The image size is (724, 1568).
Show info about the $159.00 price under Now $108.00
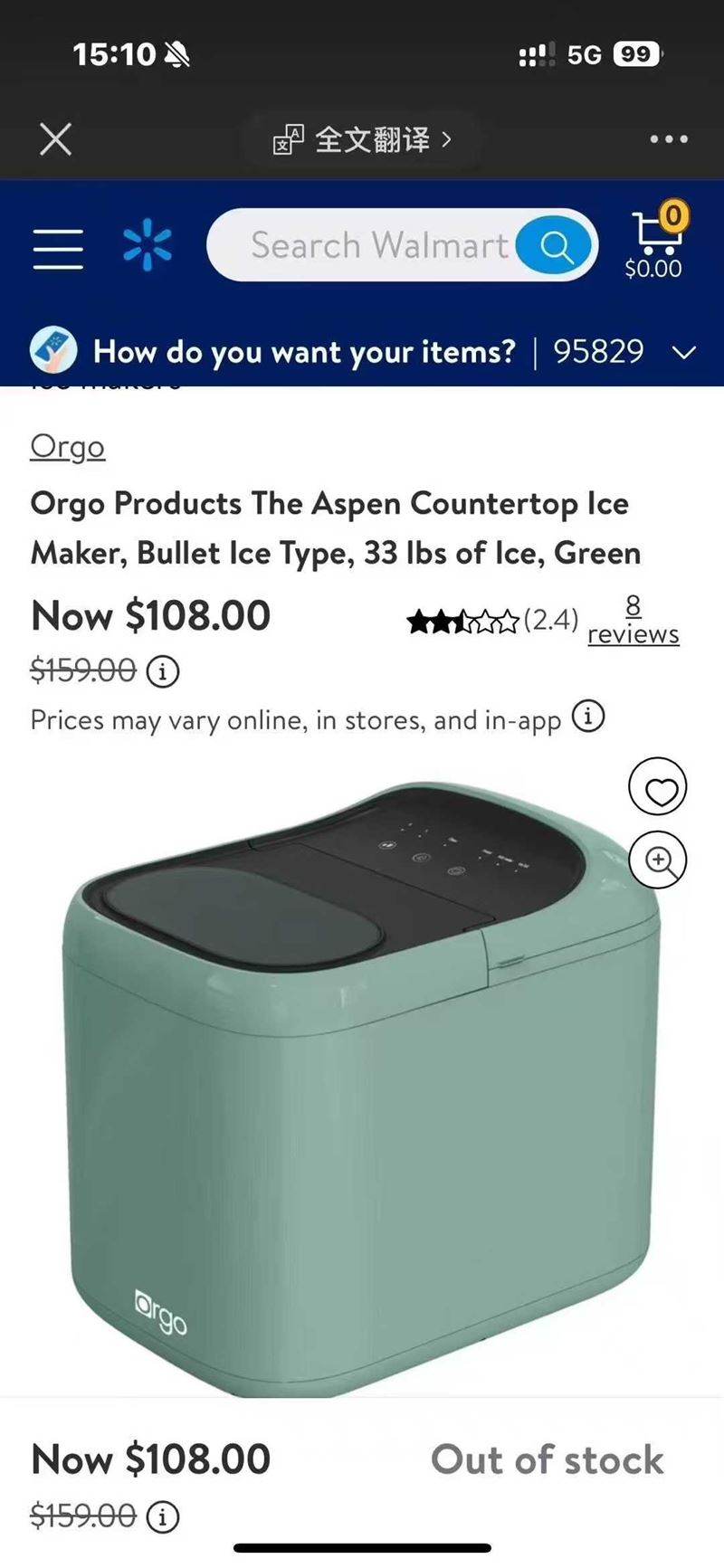pos(163,671)
